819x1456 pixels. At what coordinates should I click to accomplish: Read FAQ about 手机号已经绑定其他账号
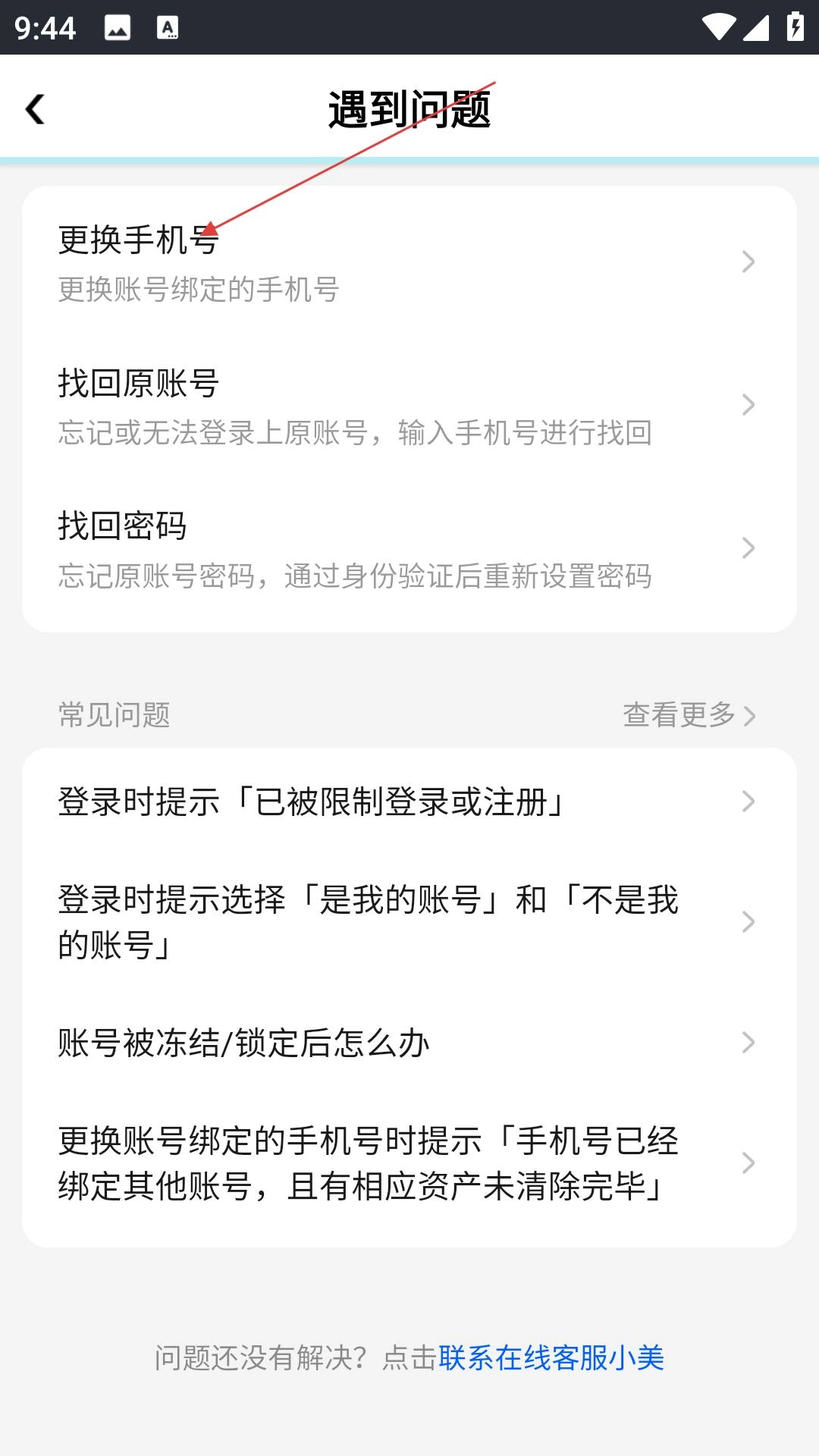(408, 1163)
